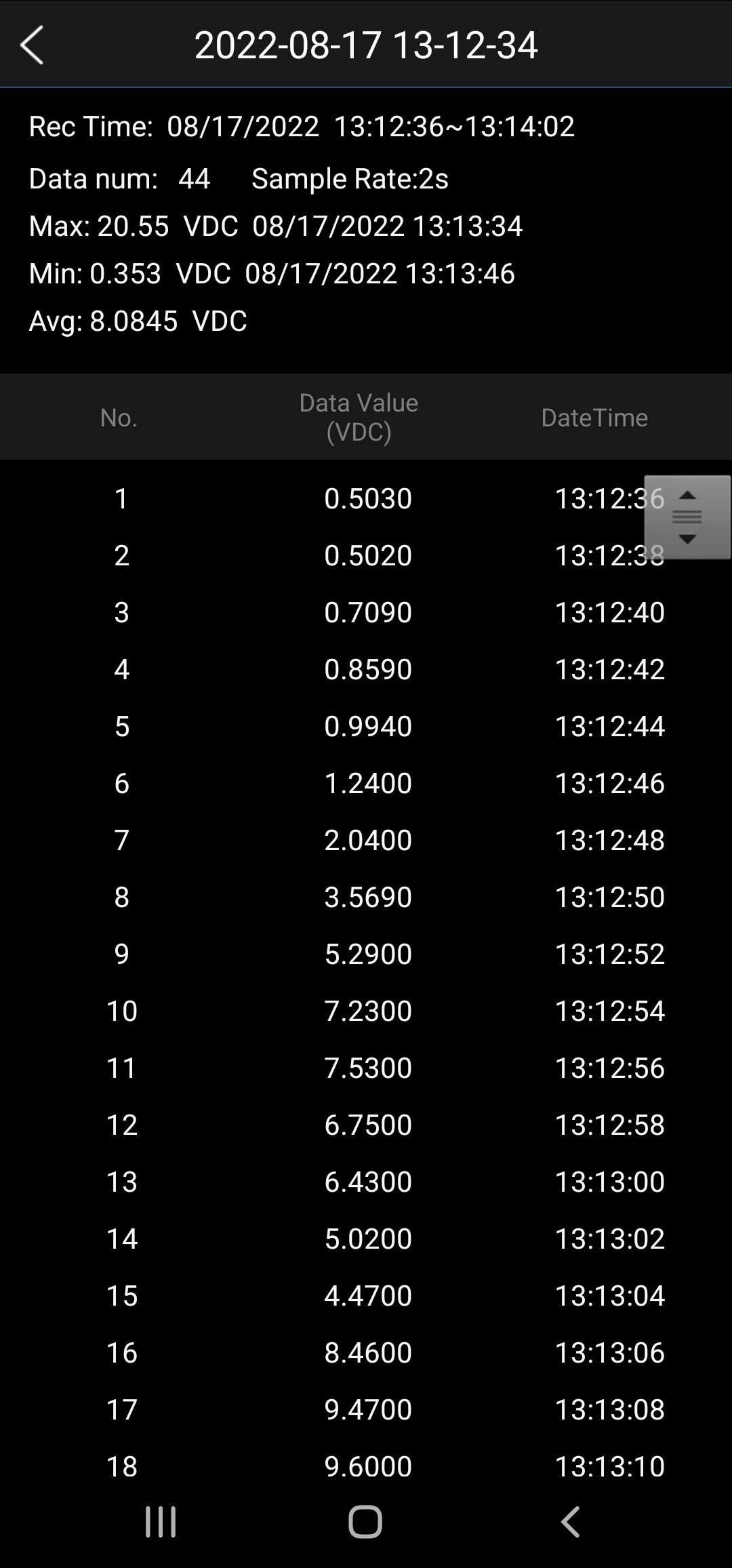Viewport: 732px width, 1568px height.
Task: Open recent apps from the navigation bar
Action: [x=161, y=1522]
